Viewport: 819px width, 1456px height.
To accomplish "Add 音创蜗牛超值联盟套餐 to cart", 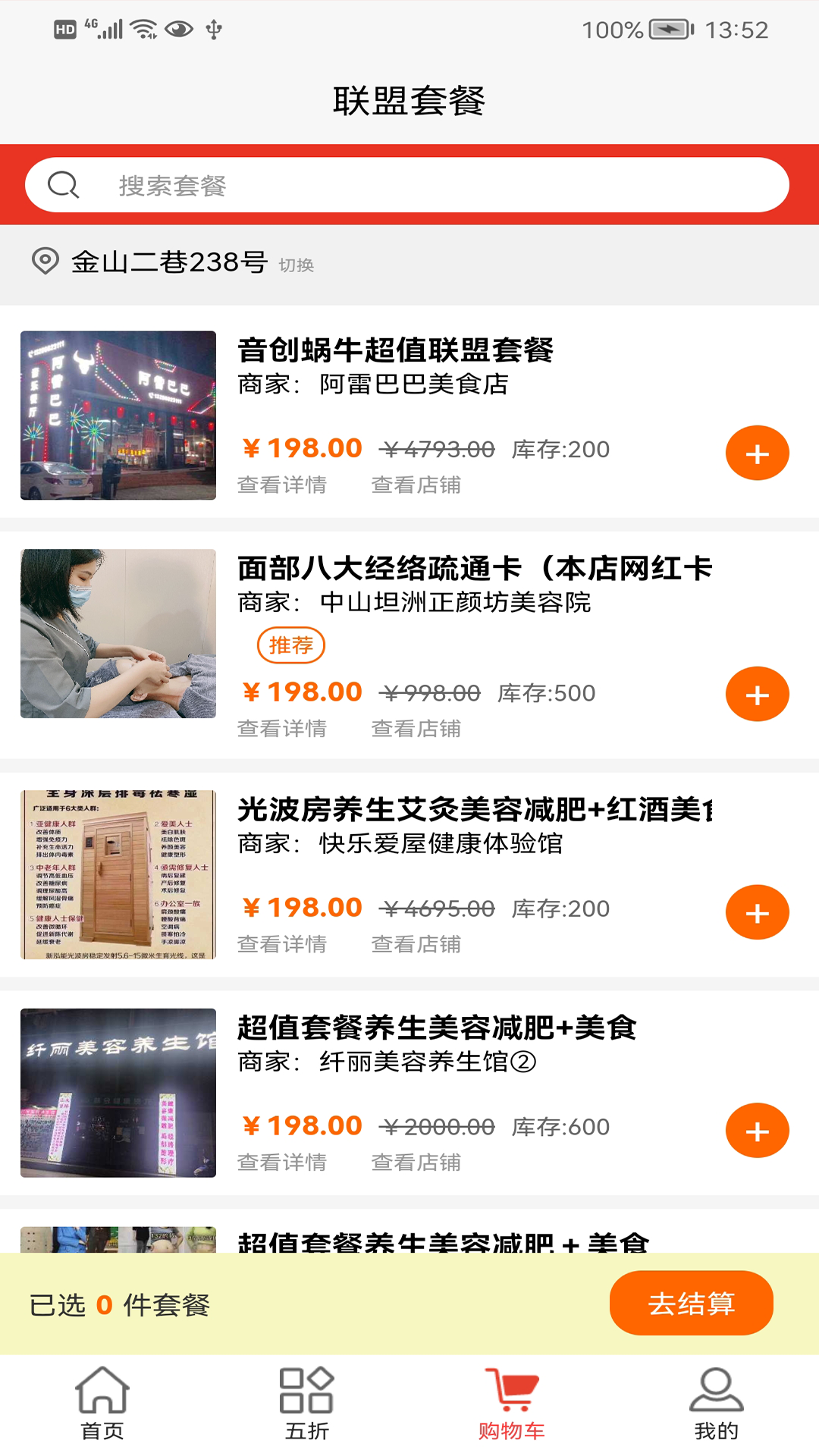I will click(757, 453).
